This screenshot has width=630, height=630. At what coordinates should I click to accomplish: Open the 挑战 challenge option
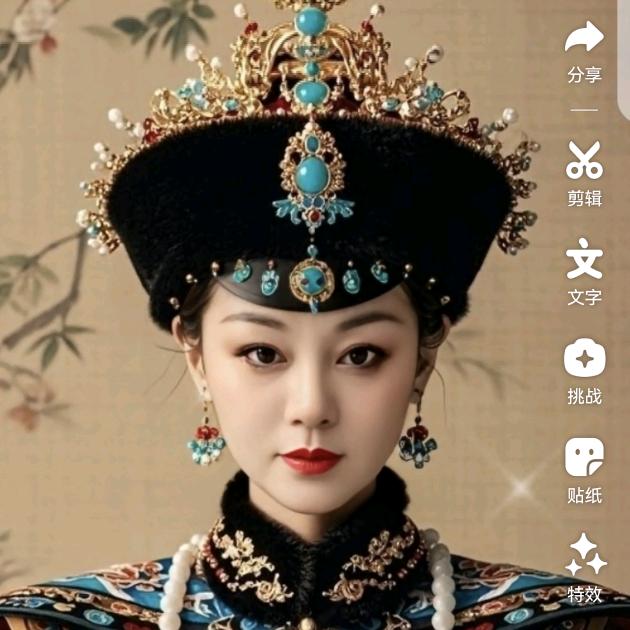point(584,358)
